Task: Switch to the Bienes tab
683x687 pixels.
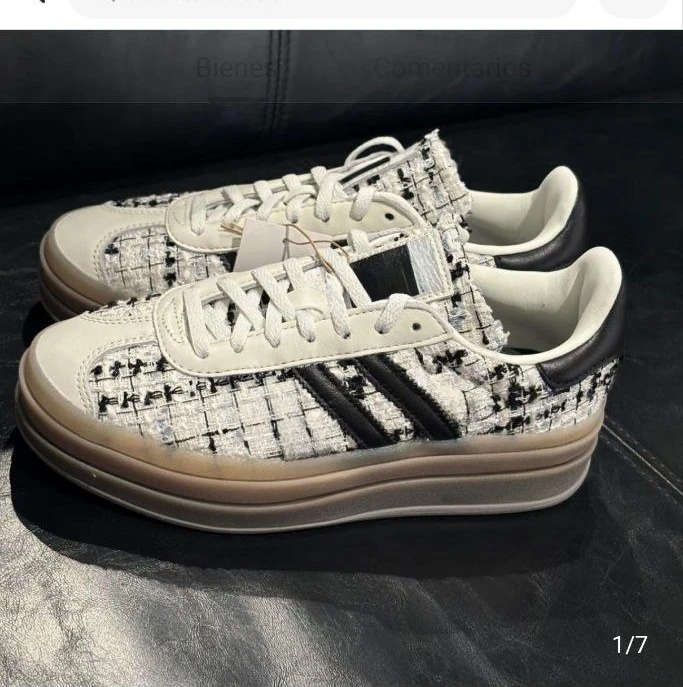Action: [234, 68]
